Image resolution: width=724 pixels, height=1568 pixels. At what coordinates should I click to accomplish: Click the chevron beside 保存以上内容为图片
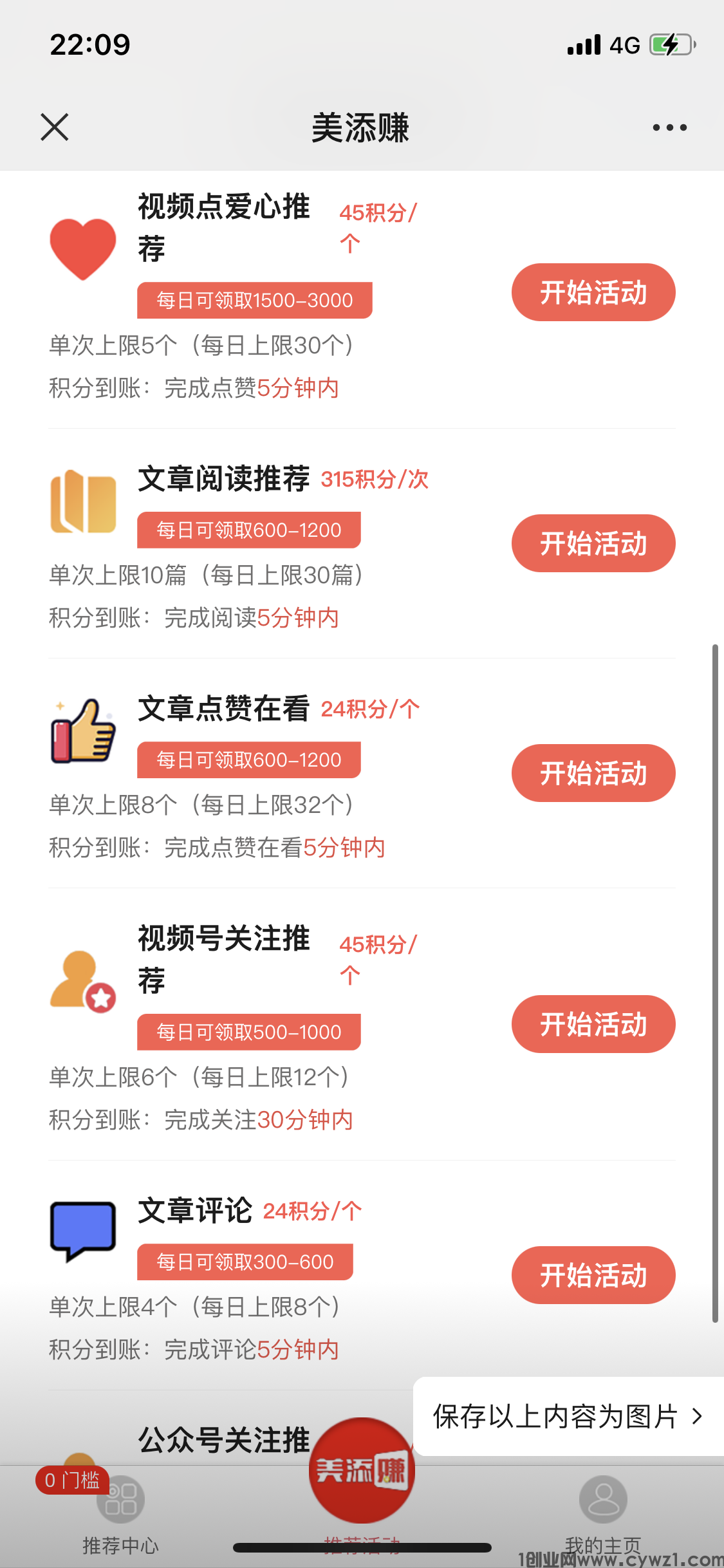point(698,1416)
